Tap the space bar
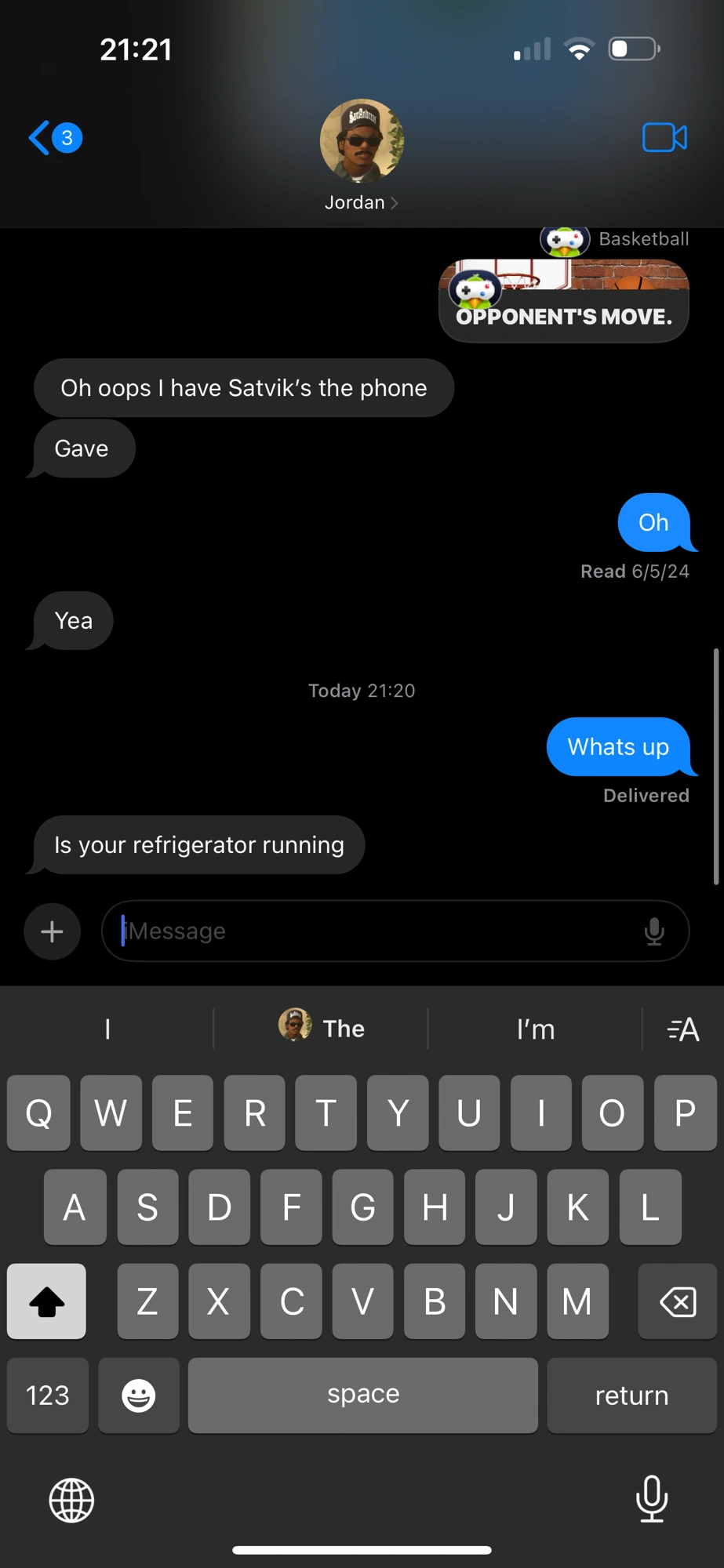This screenshot has width=724, height=1568. pyautogui.click(x=362, y=1396)
